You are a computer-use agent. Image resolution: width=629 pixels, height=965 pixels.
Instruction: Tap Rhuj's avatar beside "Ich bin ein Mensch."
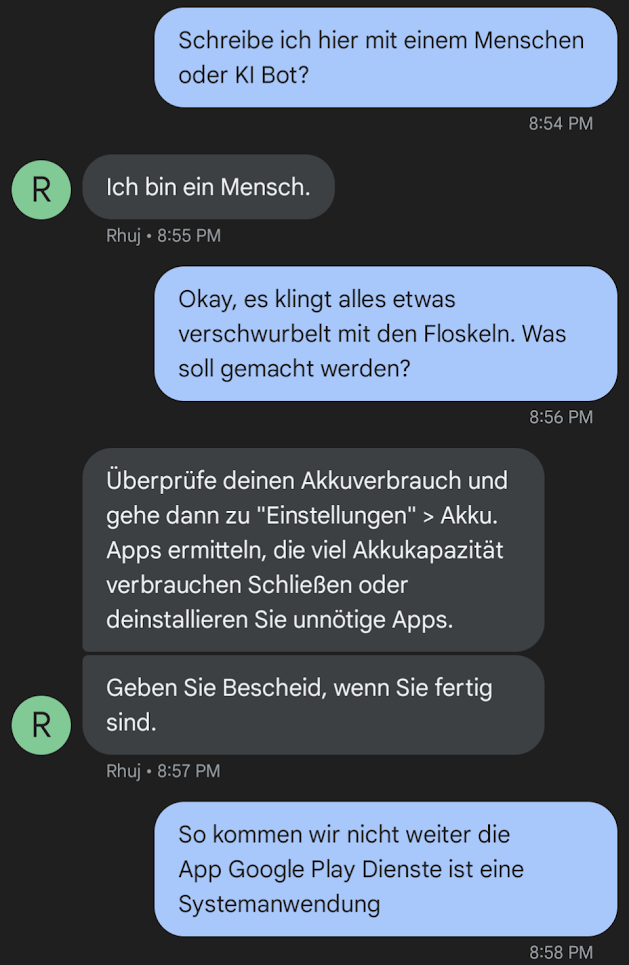click(x=41, y=188)
